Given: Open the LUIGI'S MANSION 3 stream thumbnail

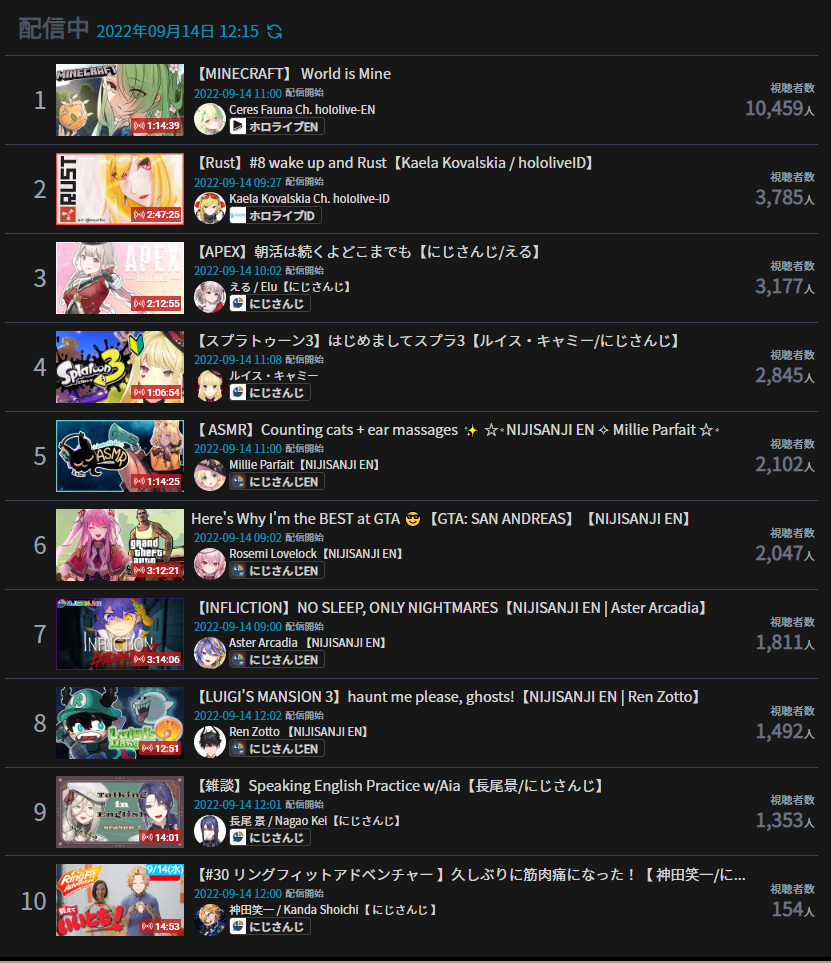Looking at the screenshot, I should [x=120, y=723].
